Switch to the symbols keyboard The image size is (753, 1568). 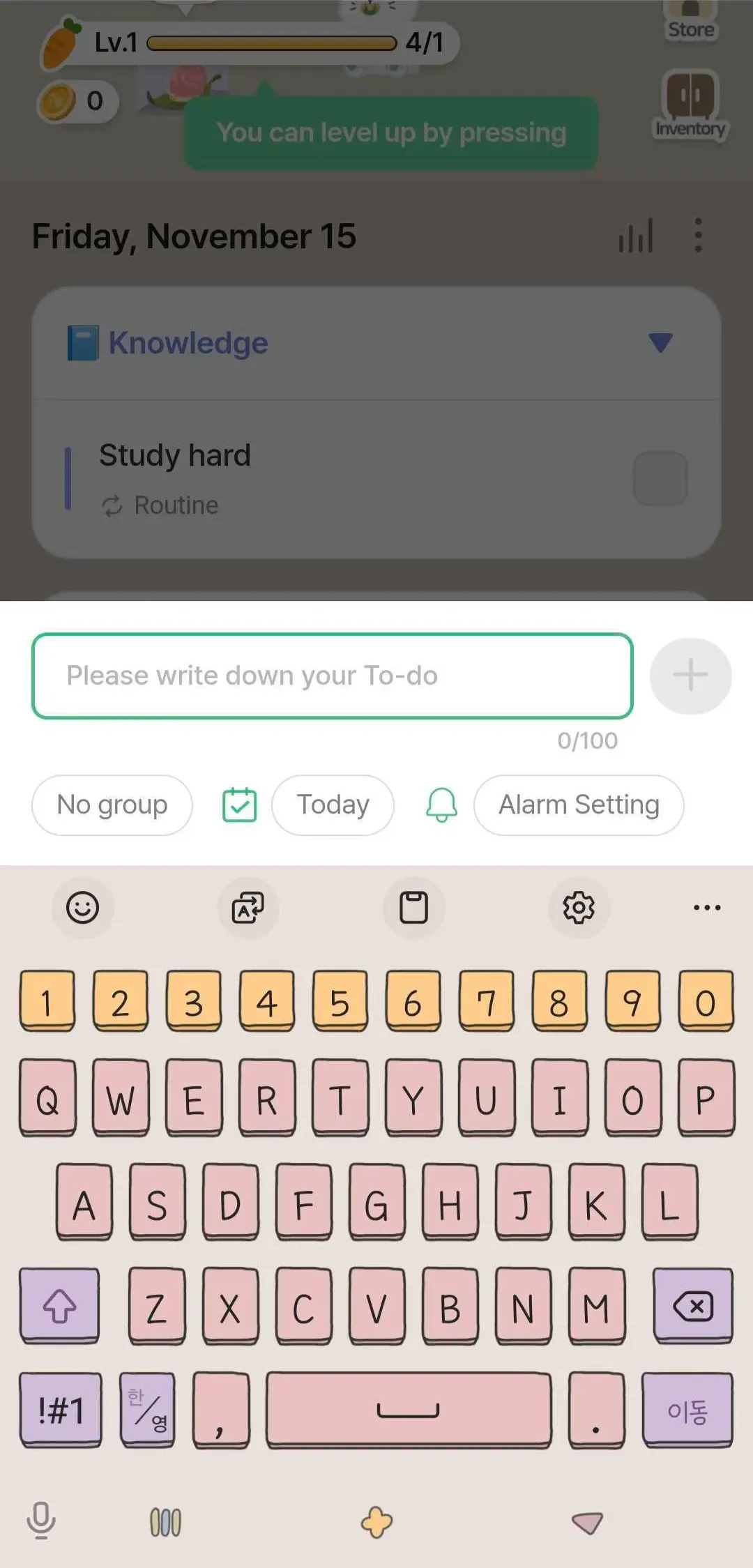tap(61, 1409)
